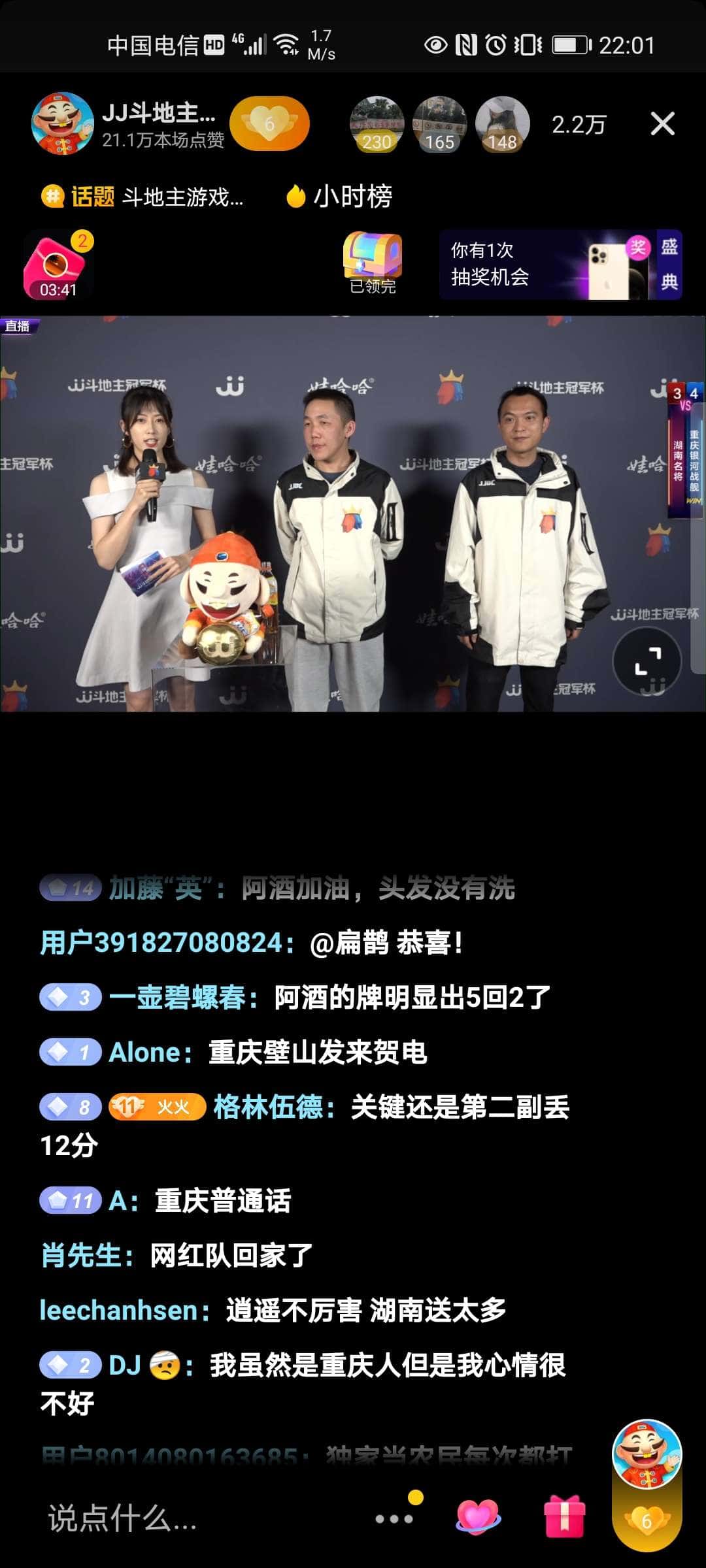This screenshot has height=1568, width=706.
Task: View the 2.2万 online viewers list
Action: tap(578, 123)
